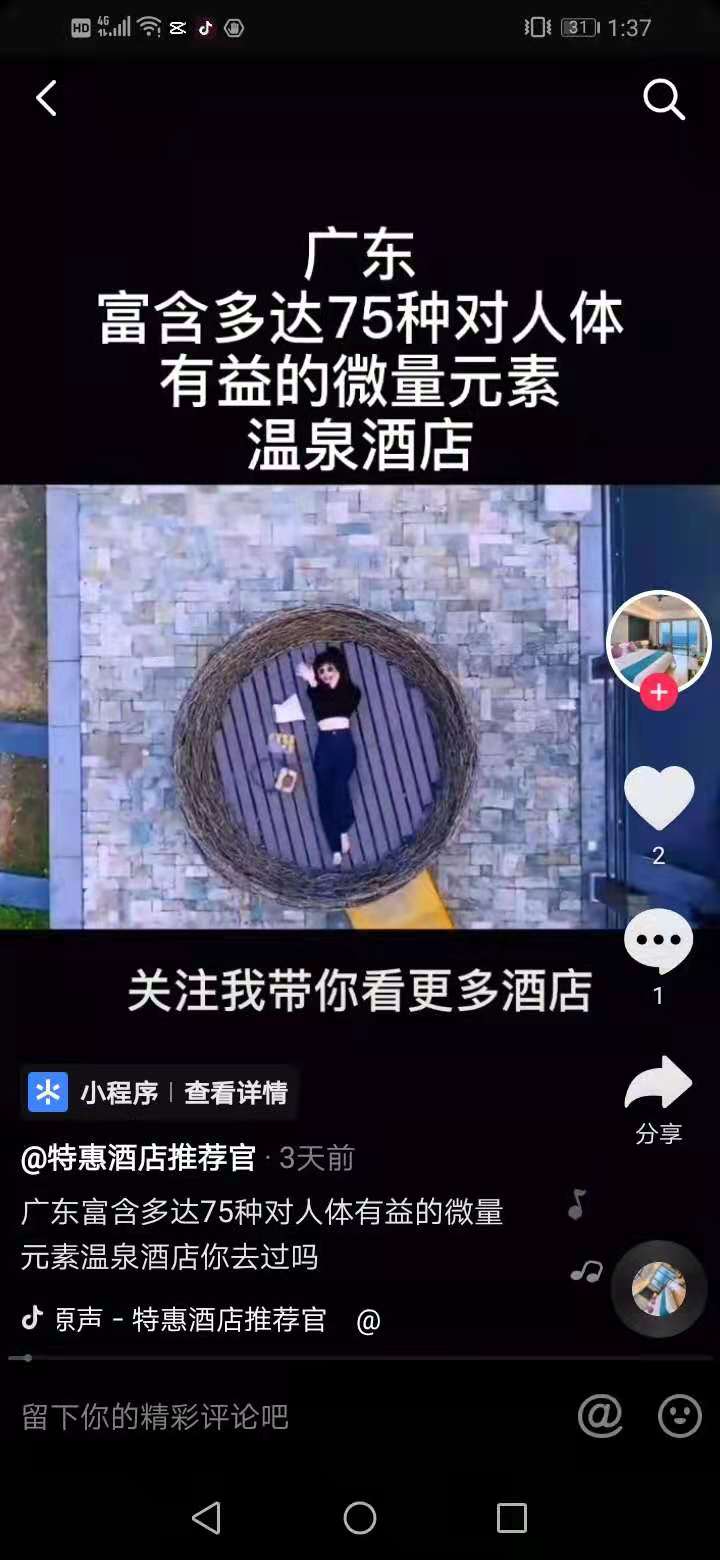Open search with the magnifier icon
Image resolution: width=720 pixels, height=1560 pixels.
663,99
